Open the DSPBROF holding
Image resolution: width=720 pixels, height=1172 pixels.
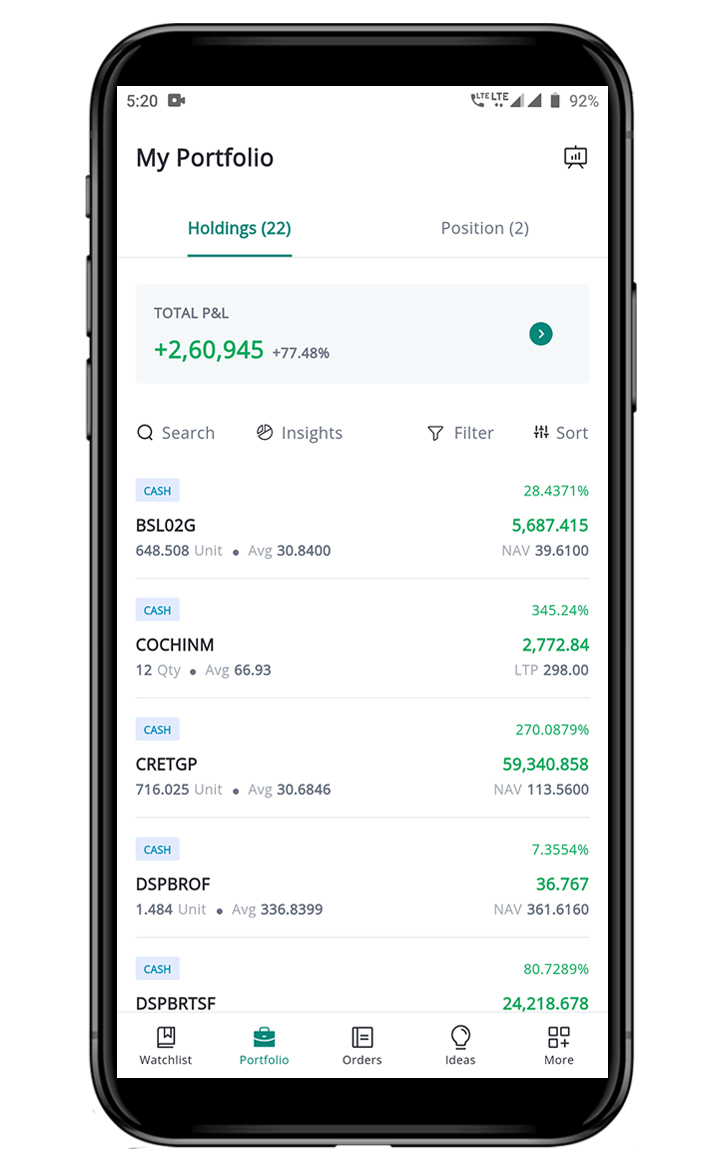[x=362, y=885]
